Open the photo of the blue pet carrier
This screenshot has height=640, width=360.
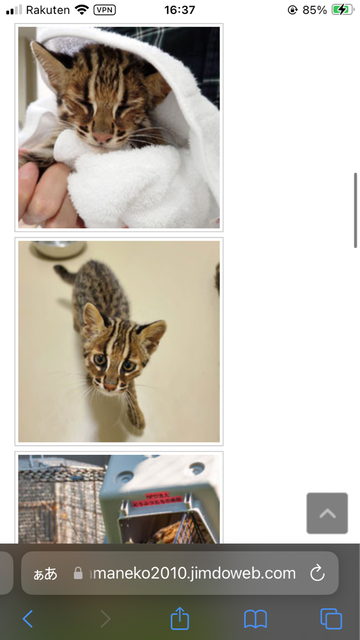click(119, 498)
